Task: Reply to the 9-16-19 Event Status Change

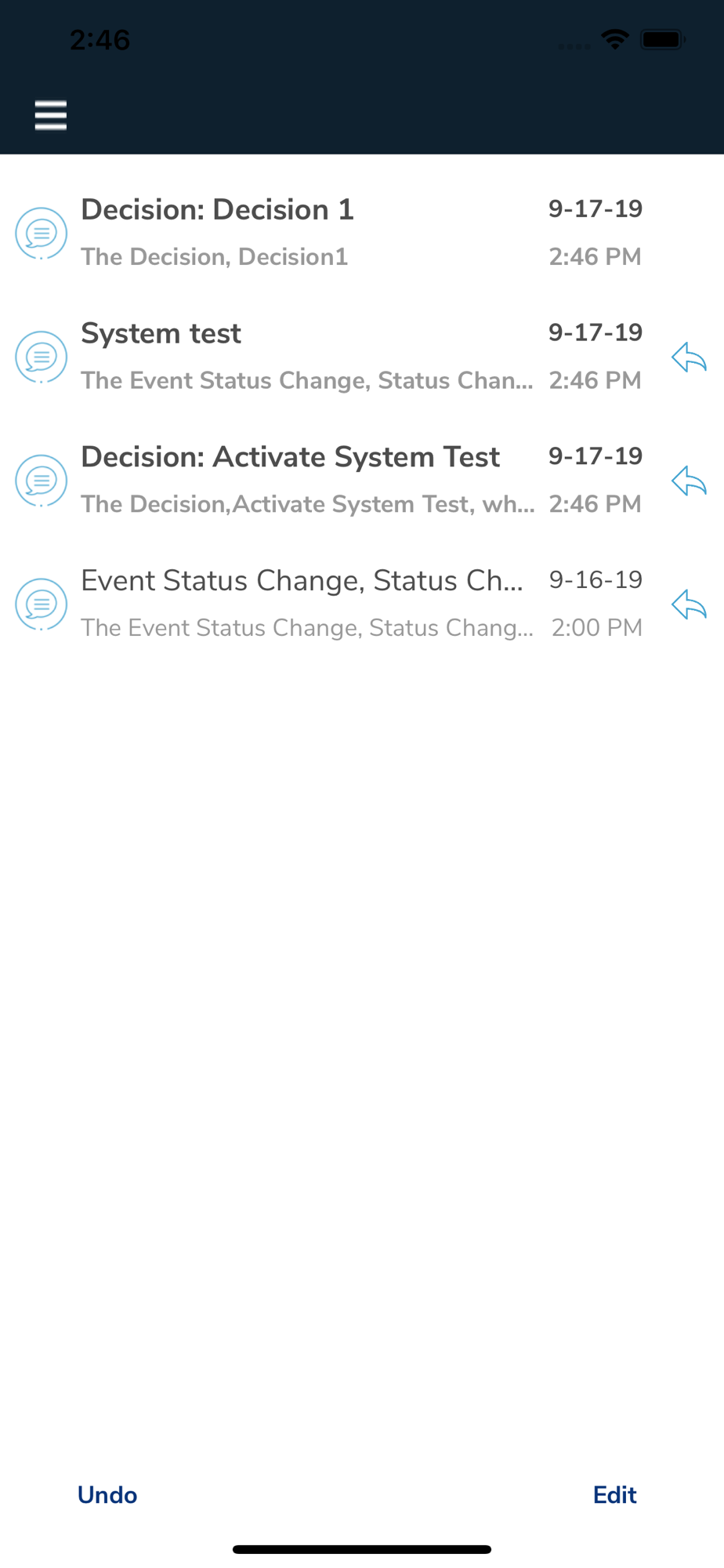Action: (689, 604)
